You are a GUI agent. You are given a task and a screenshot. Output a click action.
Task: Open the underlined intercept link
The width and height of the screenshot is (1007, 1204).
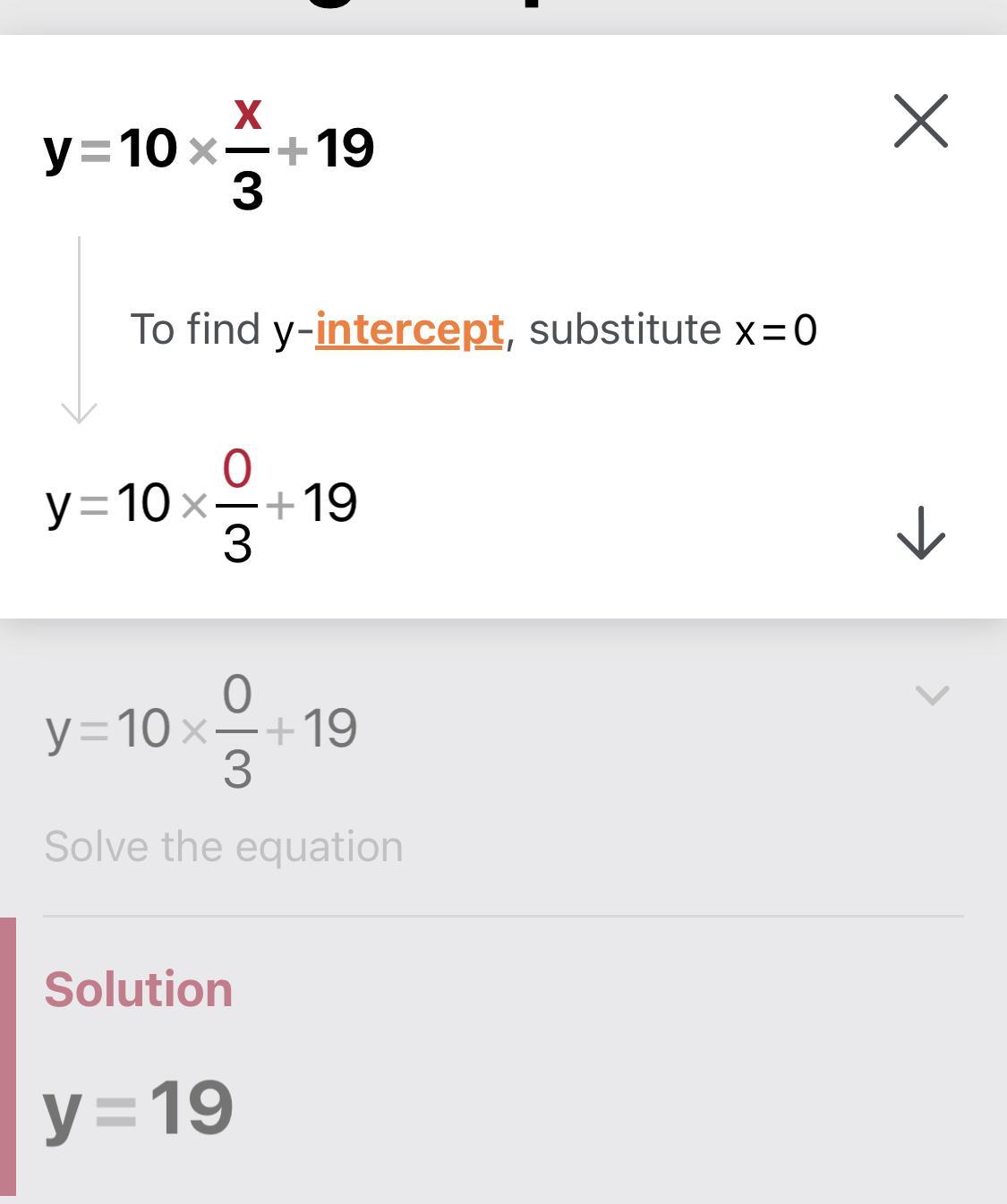click(x=409, y=329)
